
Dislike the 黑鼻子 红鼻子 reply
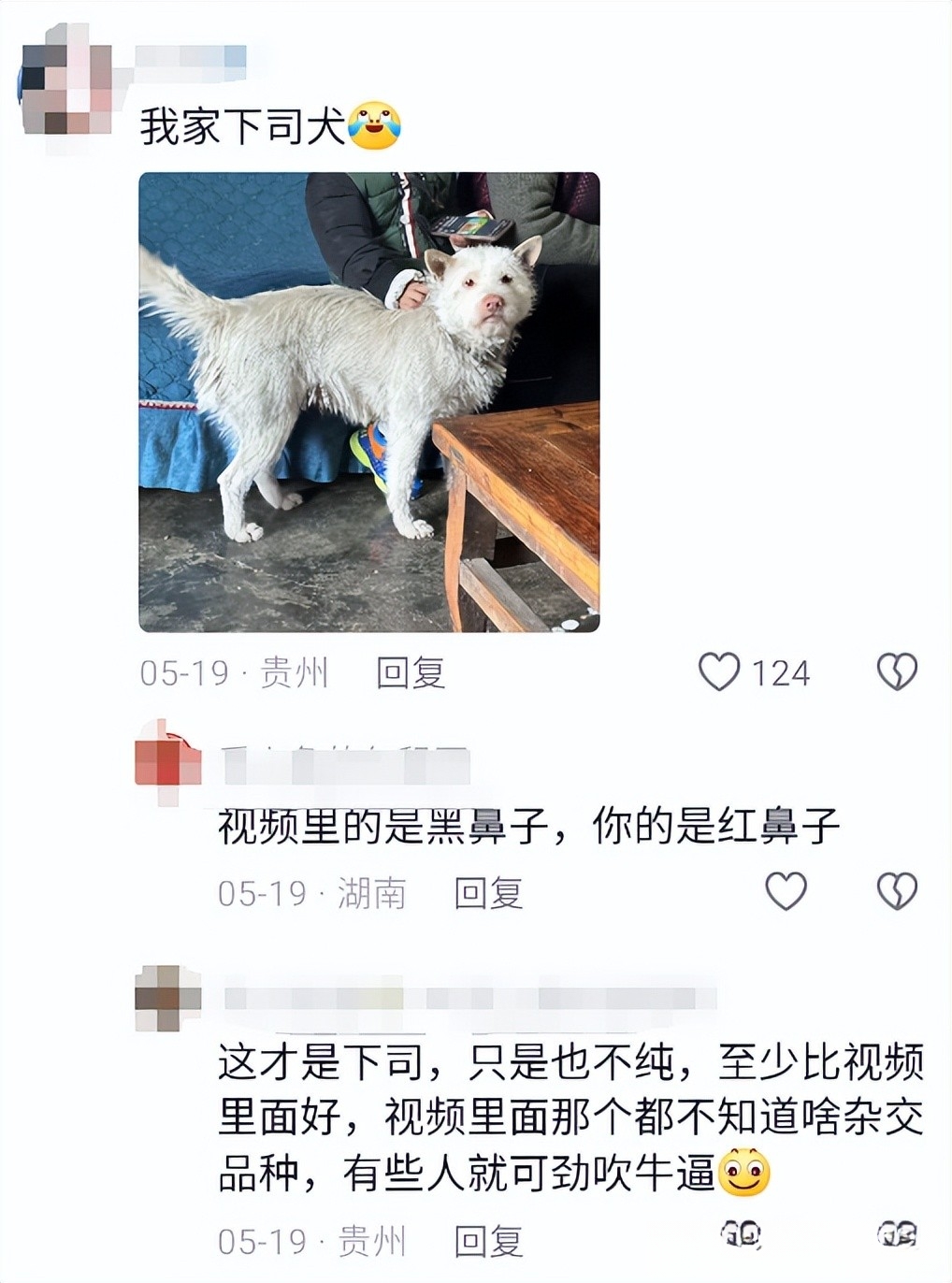tap(896, 891)
